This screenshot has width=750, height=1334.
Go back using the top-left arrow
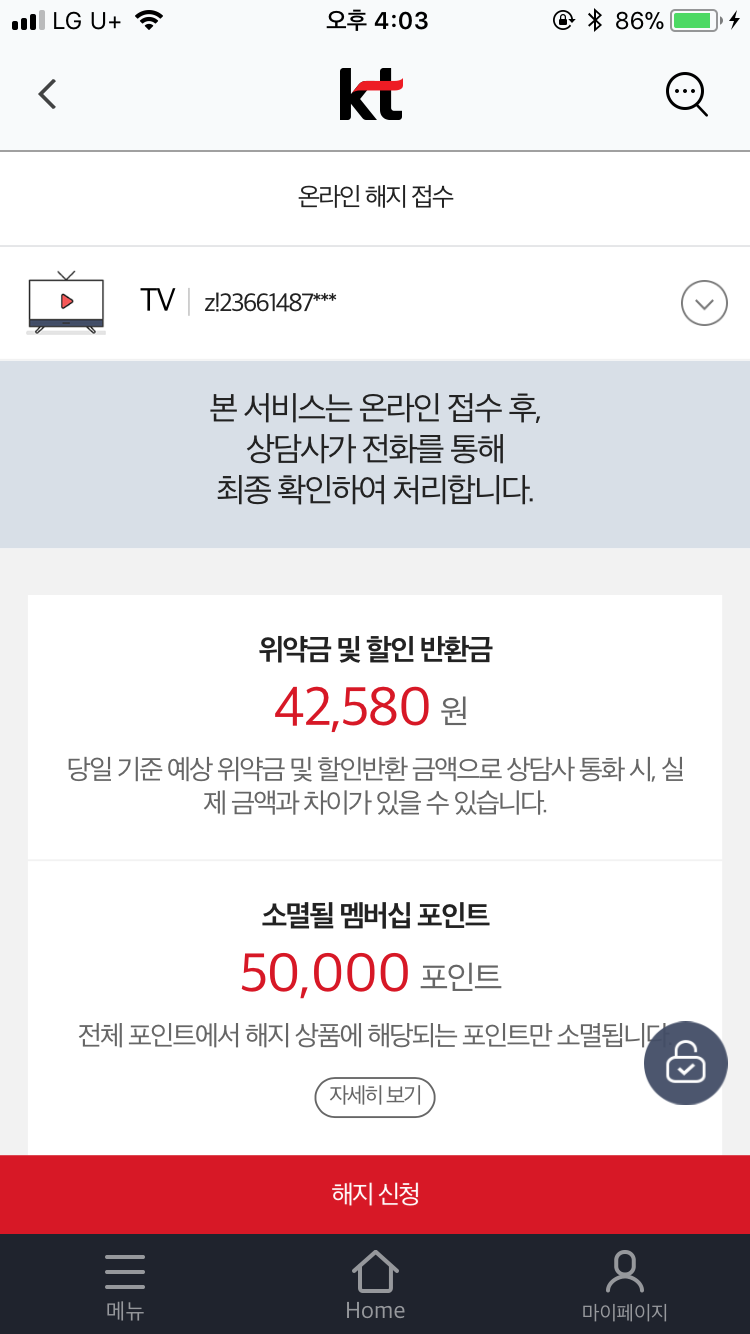pyautogui.click(x=47, y=94)
